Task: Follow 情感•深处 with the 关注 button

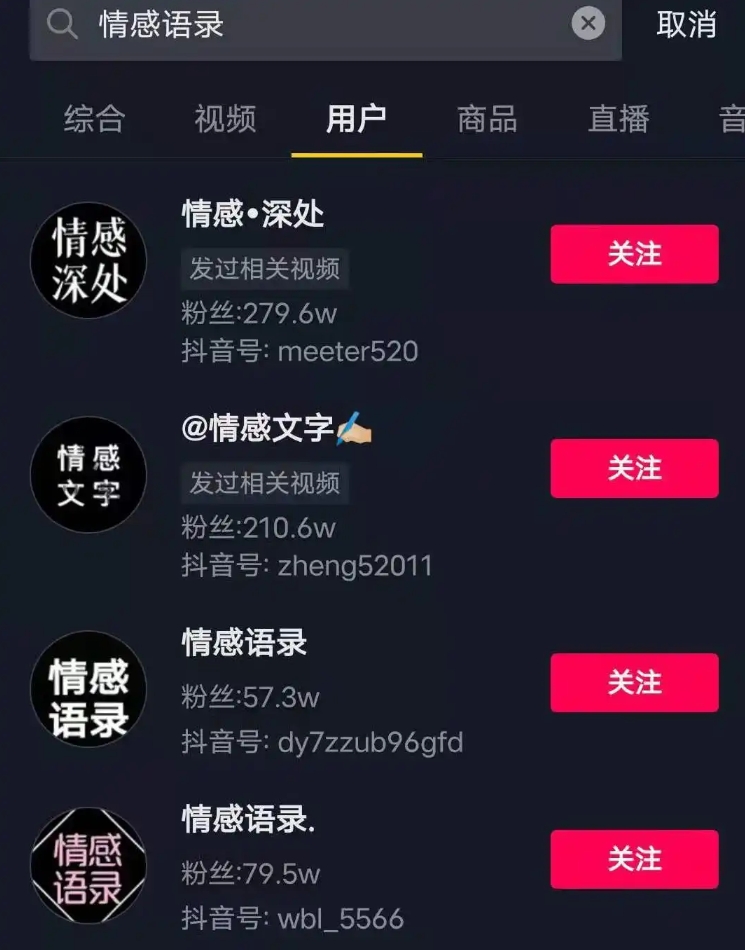Action: click(634, 254)
